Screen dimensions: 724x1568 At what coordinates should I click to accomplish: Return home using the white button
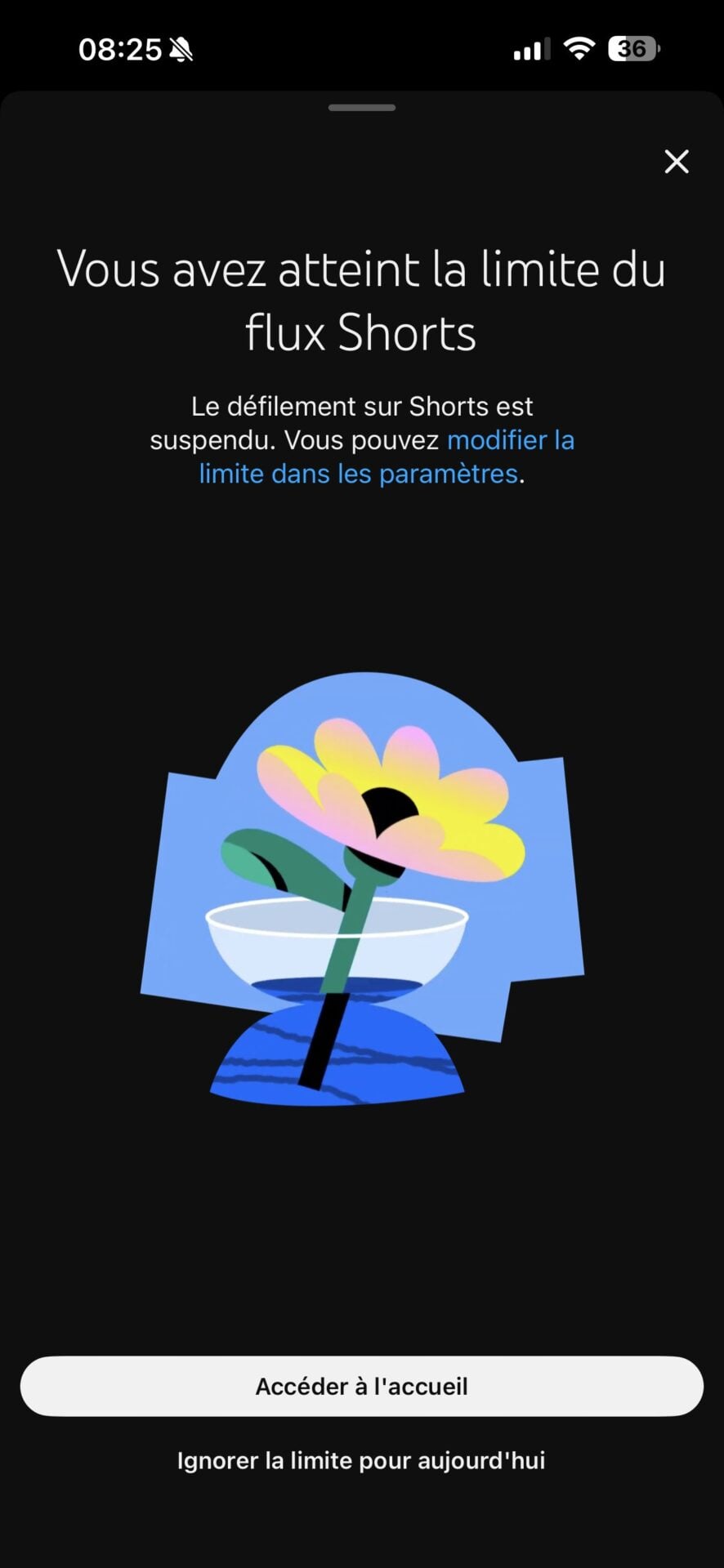tap(362, 1386)
